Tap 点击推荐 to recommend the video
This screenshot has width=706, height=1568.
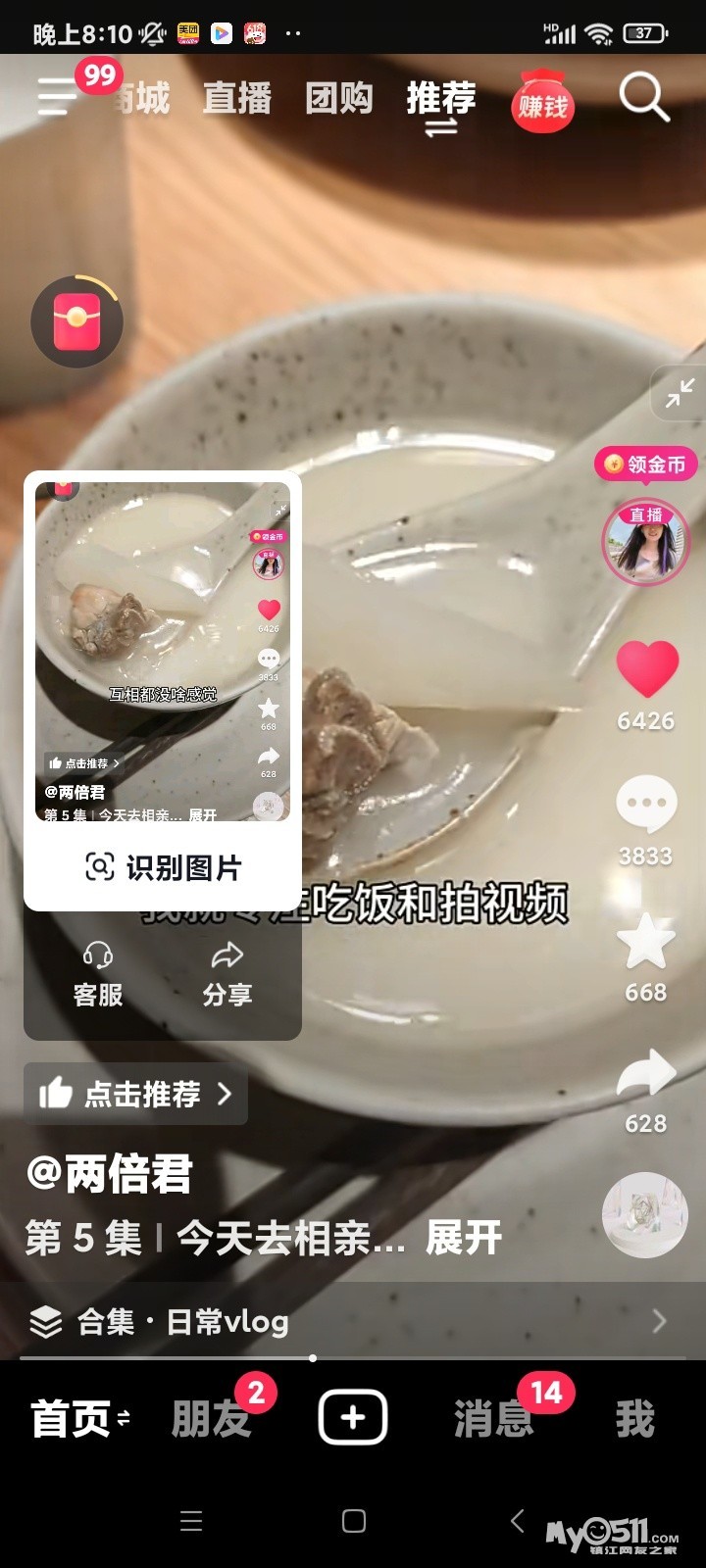point(135,1094)
